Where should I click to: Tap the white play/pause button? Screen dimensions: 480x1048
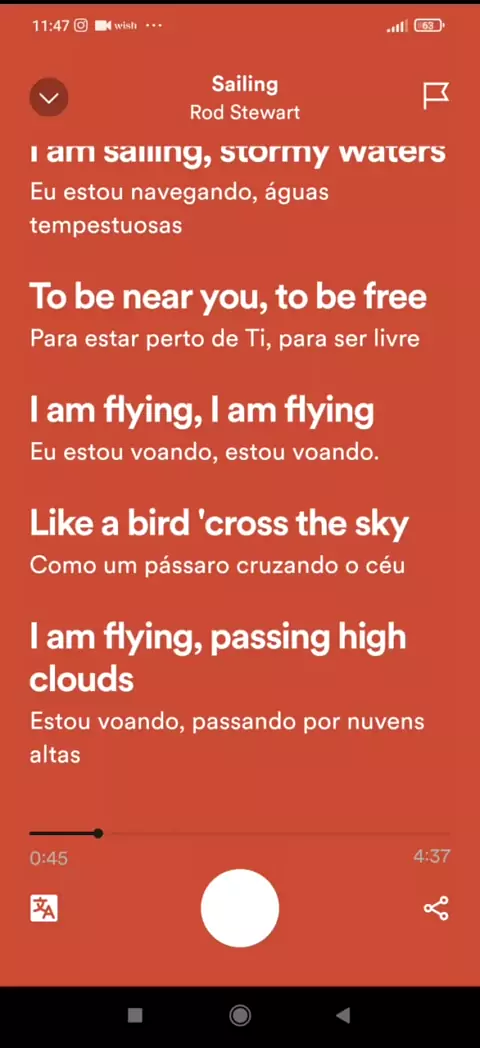tap(240, 908)
